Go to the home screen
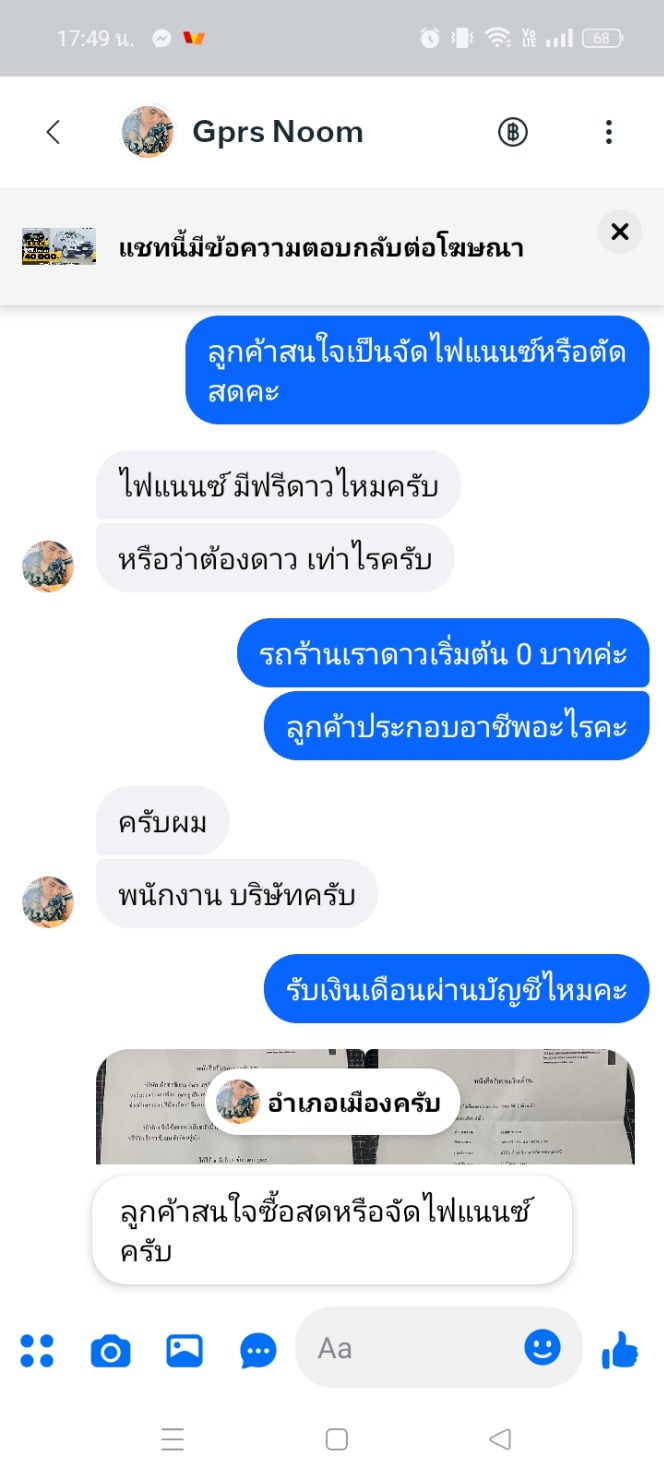 coord(337,1439)
